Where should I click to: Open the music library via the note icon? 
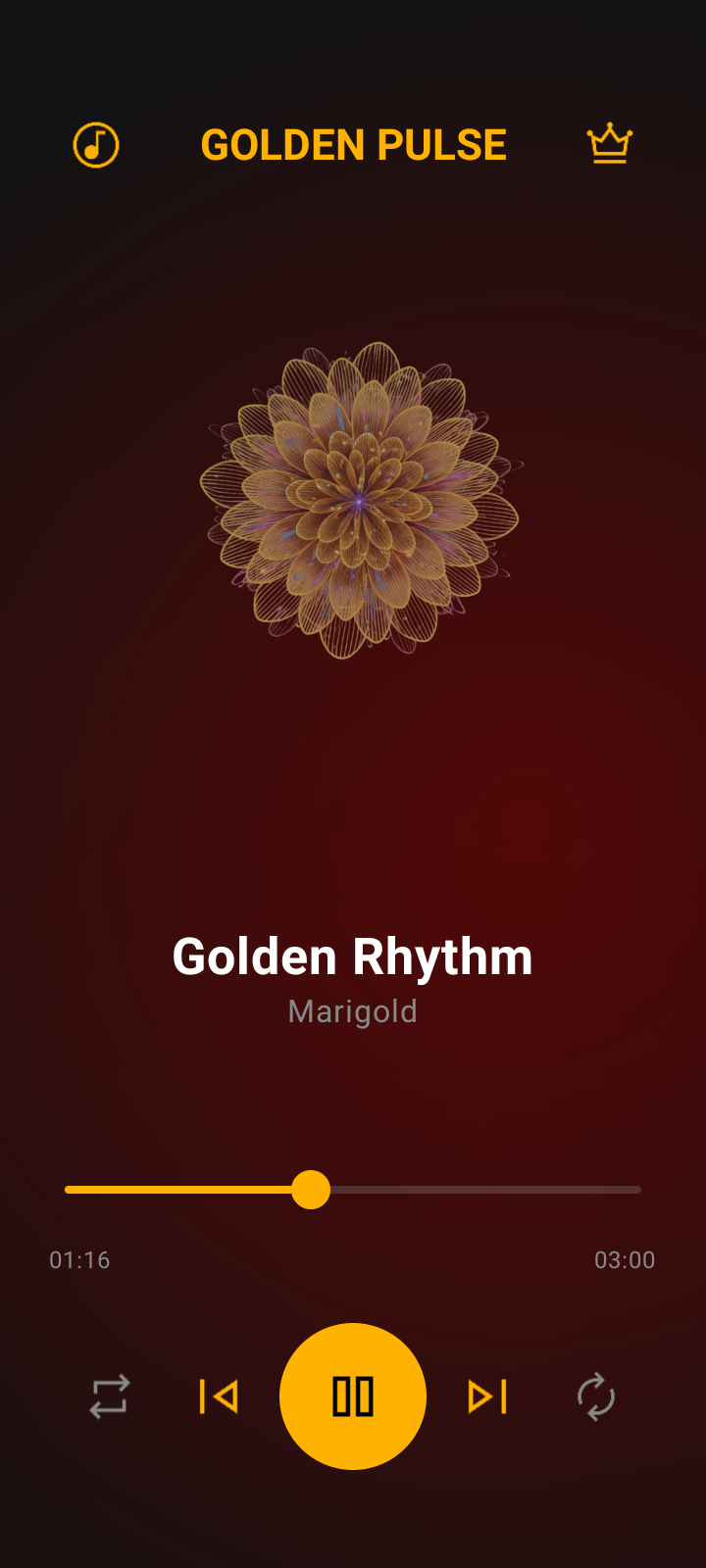[x=95, y=144]
